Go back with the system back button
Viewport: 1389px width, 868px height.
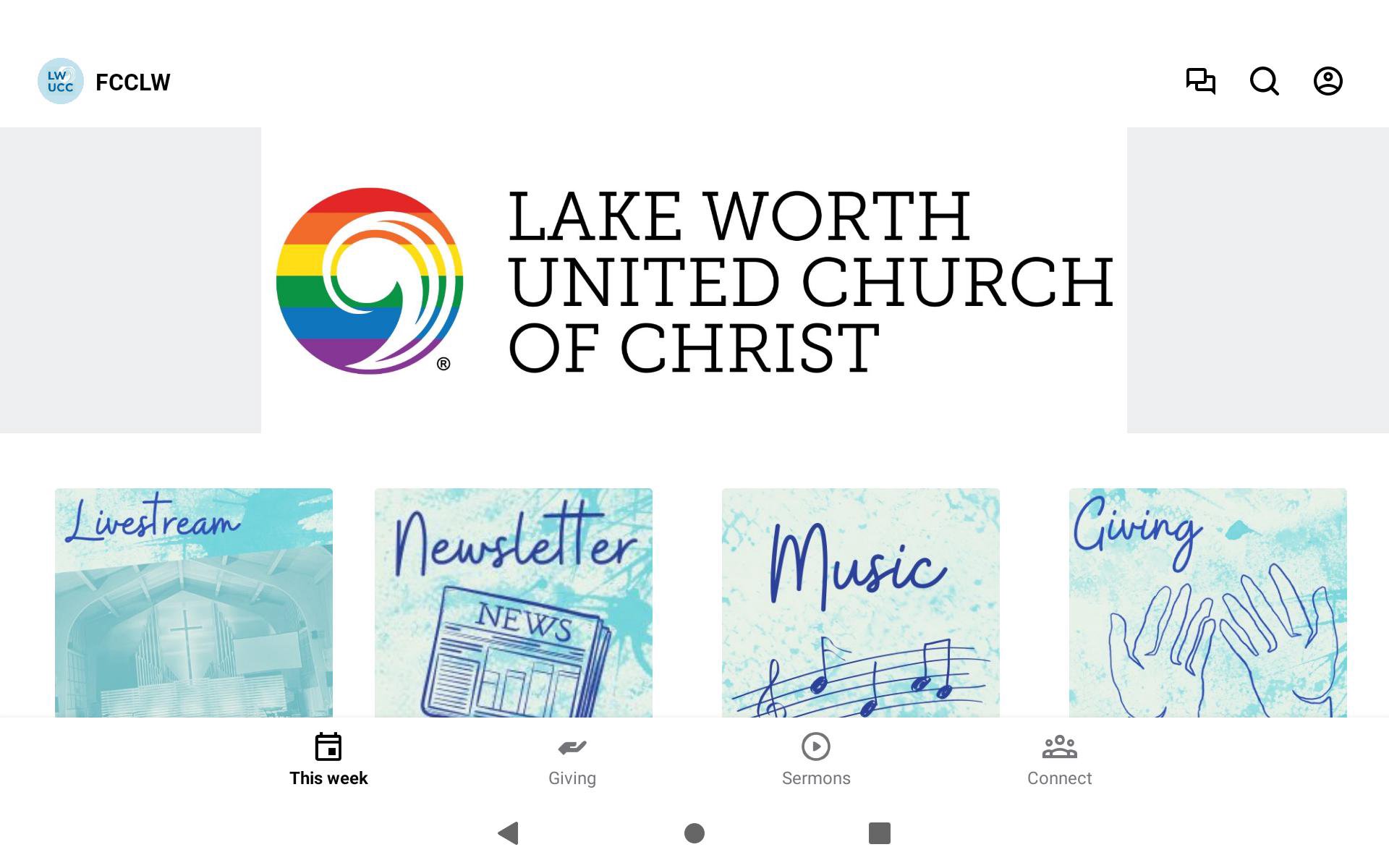click(509, 833)
